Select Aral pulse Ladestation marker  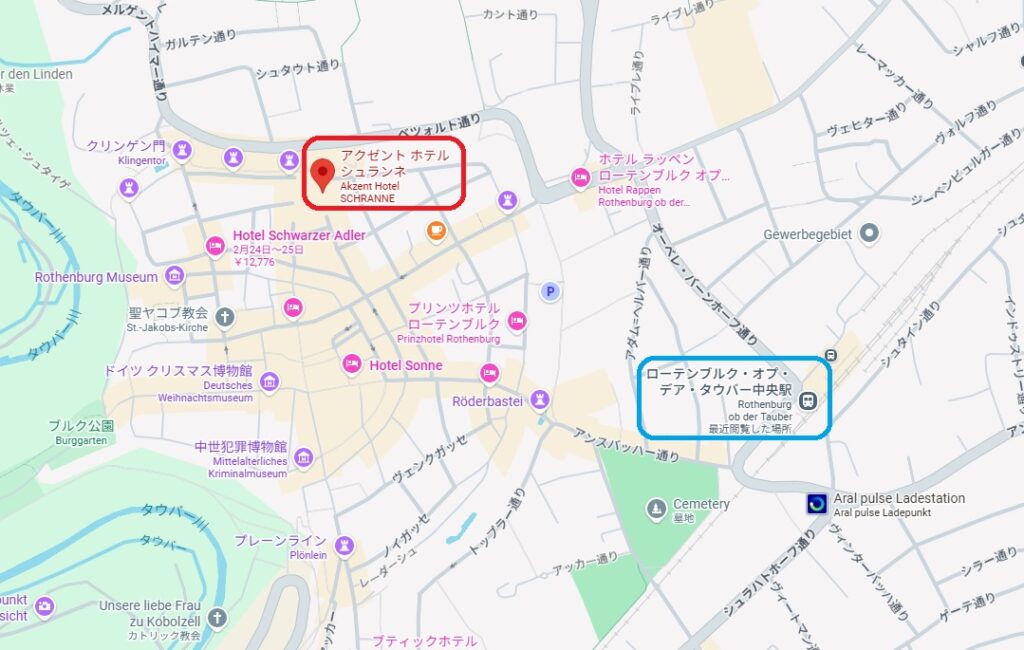(x=817, y=504)
